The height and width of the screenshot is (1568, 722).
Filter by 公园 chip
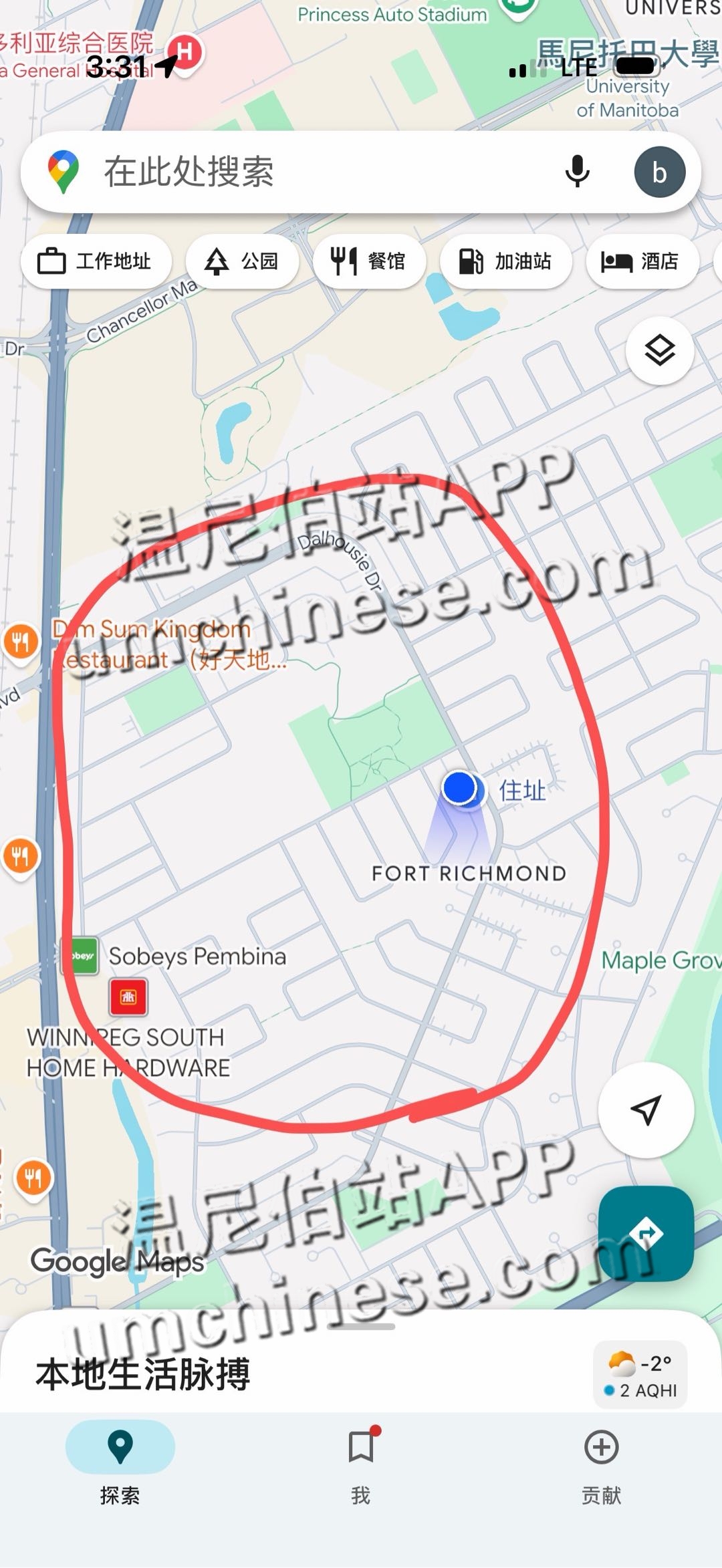(x=242, y=261)
